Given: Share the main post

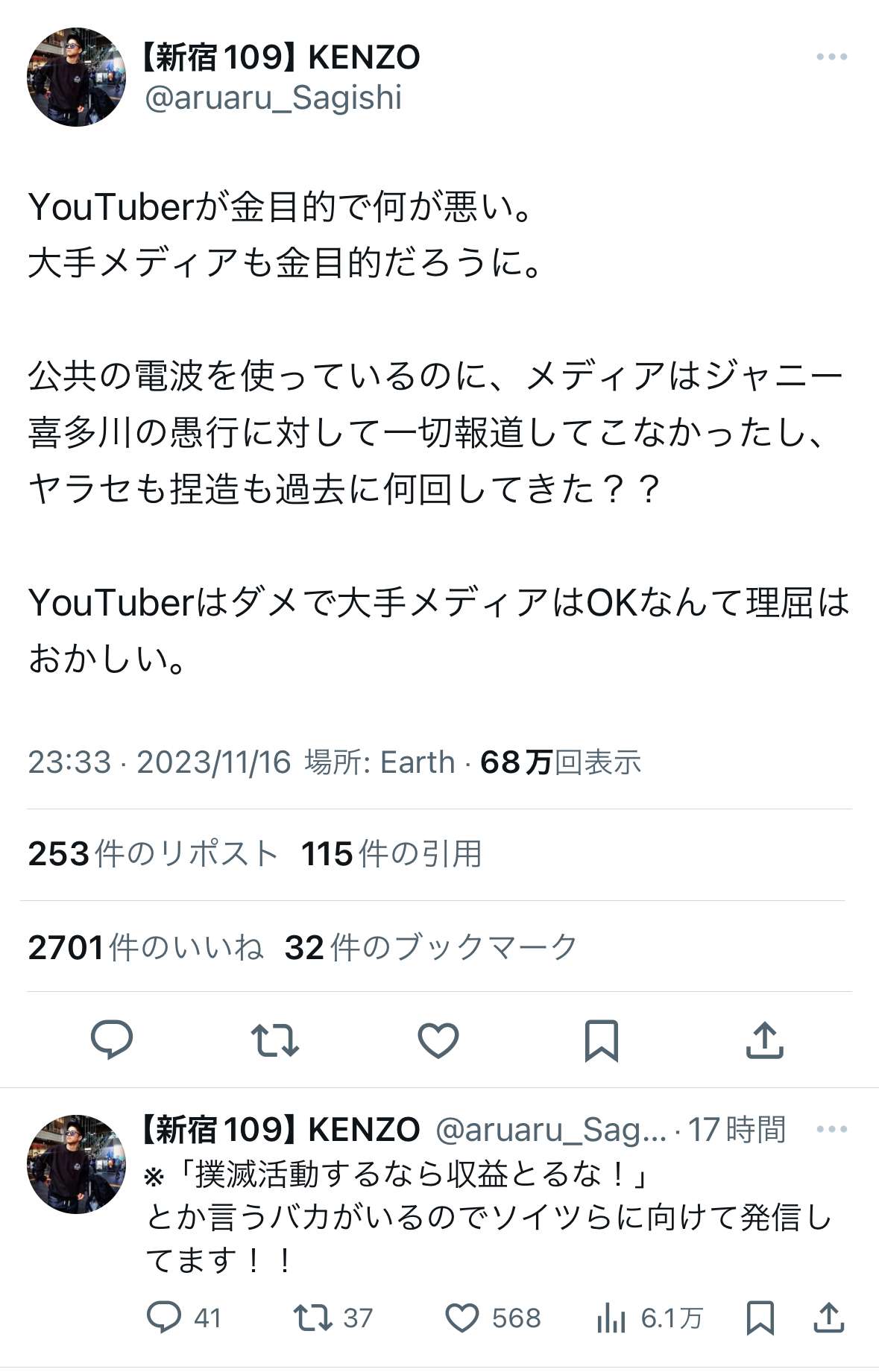Looking at the screenshot, I should pyautogui.click(x=764, y=1040).
